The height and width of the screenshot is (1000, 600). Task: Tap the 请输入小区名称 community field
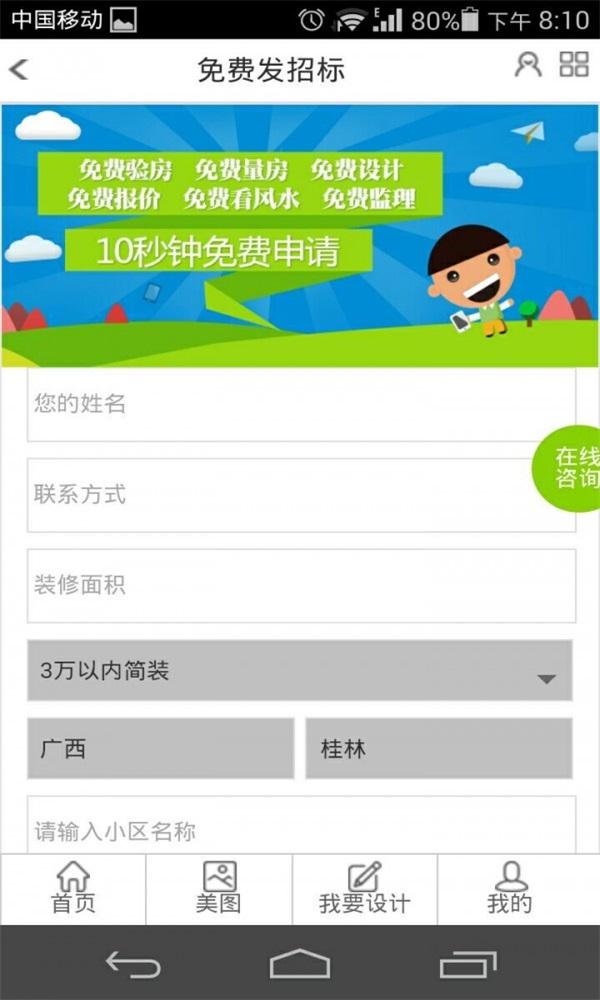coord(301,828)
